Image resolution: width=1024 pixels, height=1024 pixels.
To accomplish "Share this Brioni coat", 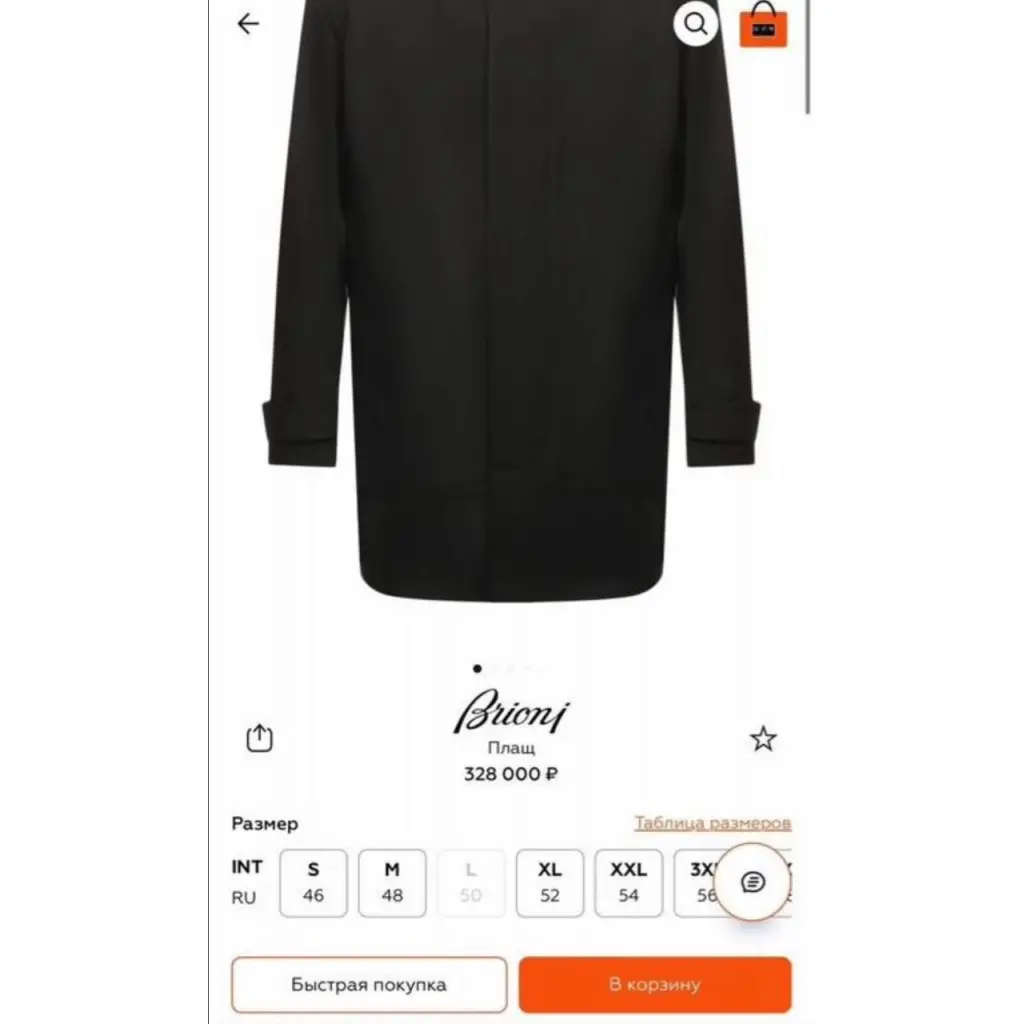I will coord(260,739).
